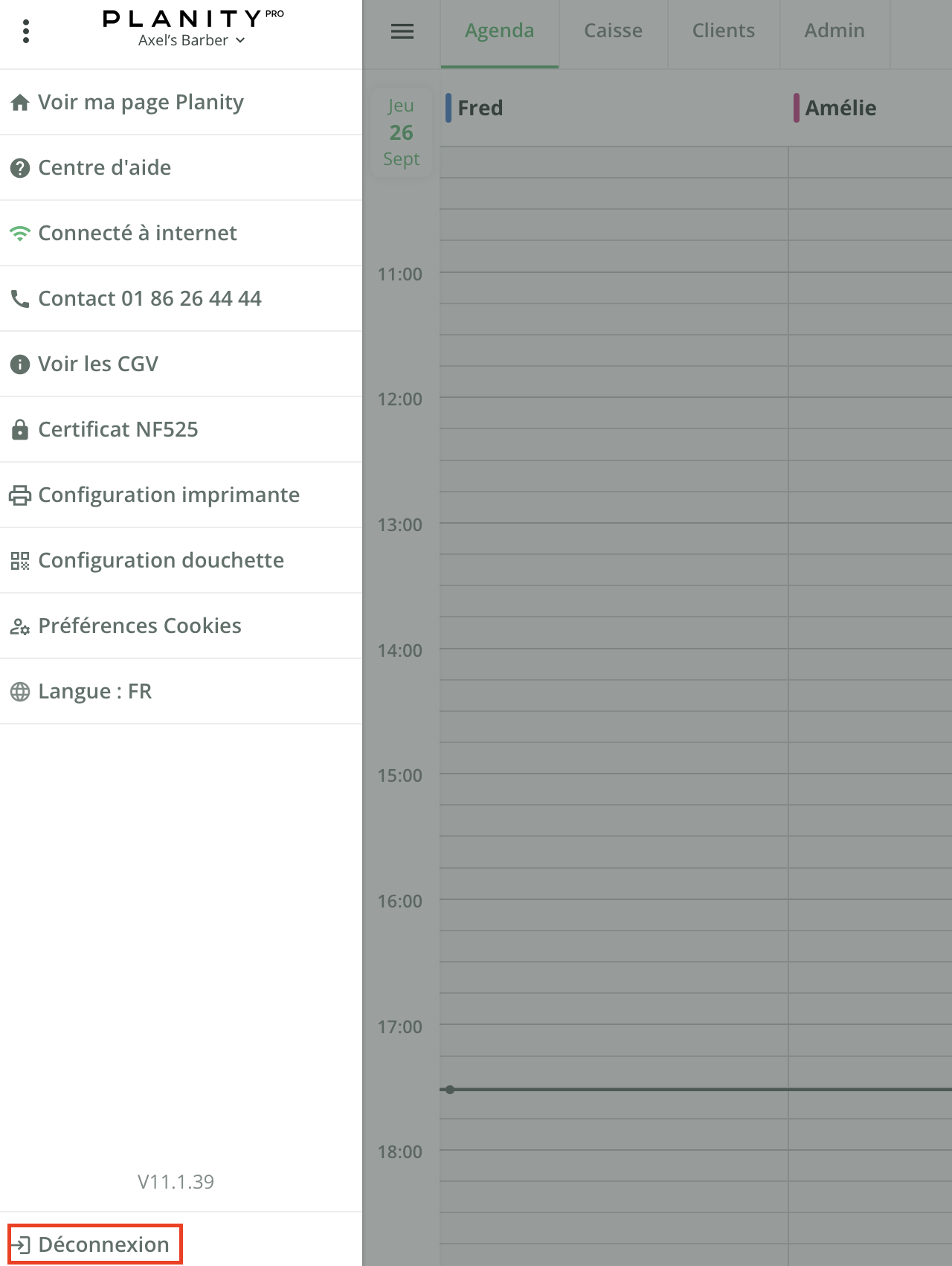The height and width of the screenshot is (1266, 952).
Task: Select Amélie's agenda column header
Action: pos(840,109)
